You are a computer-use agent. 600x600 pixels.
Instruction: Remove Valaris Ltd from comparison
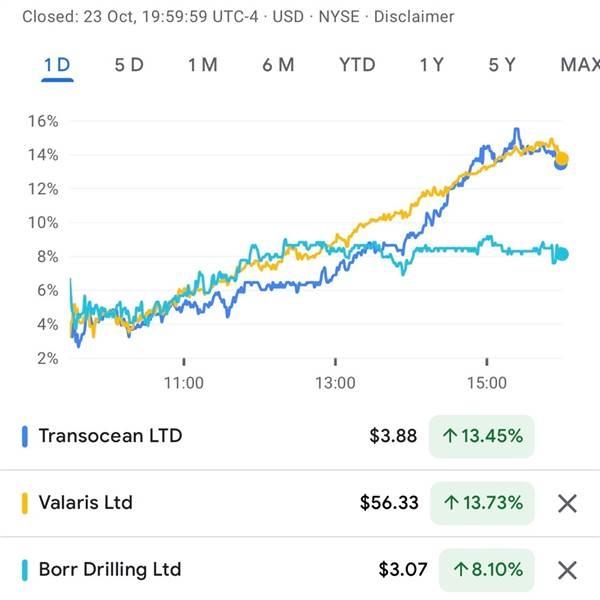coord(567,503)
